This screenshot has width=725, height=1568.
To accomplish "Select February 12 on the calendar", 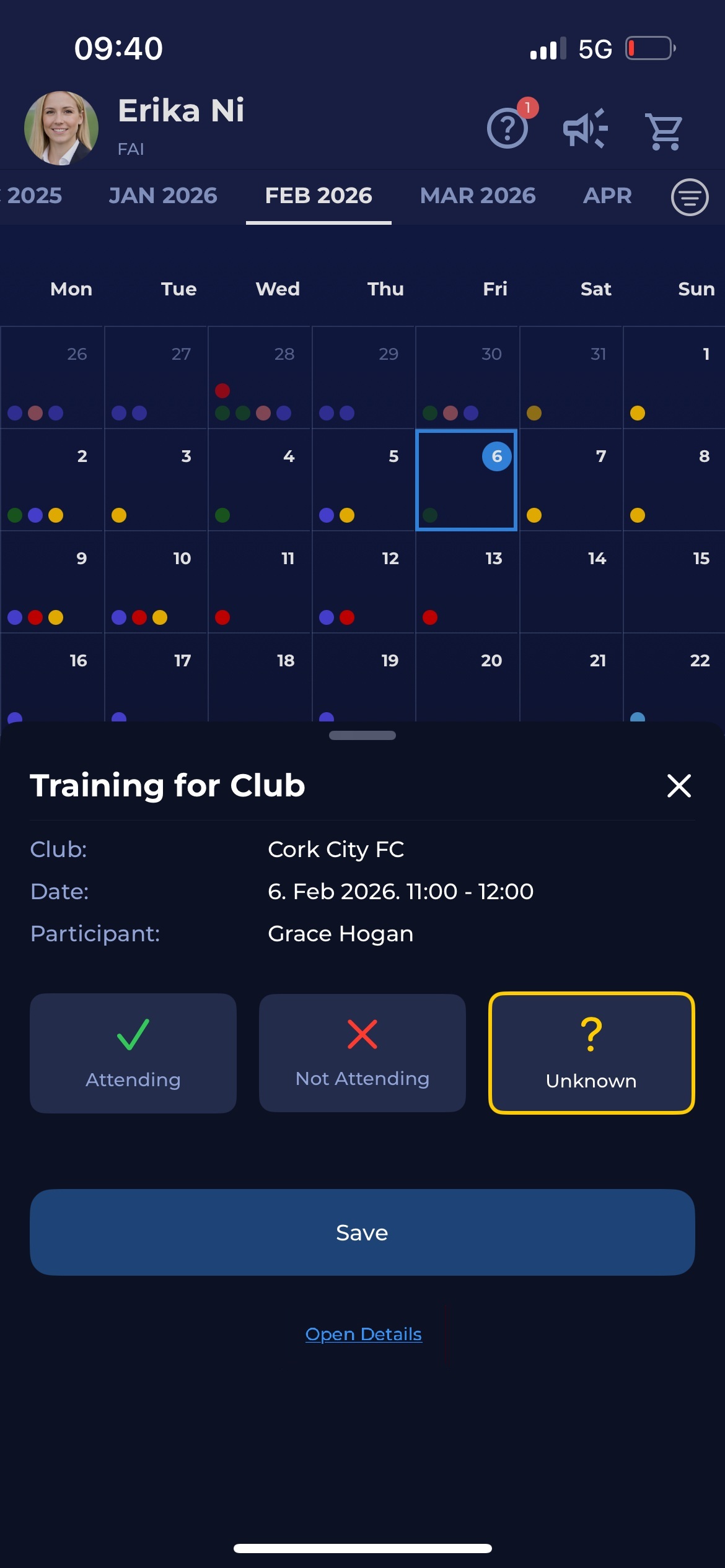I will point(364,582).
